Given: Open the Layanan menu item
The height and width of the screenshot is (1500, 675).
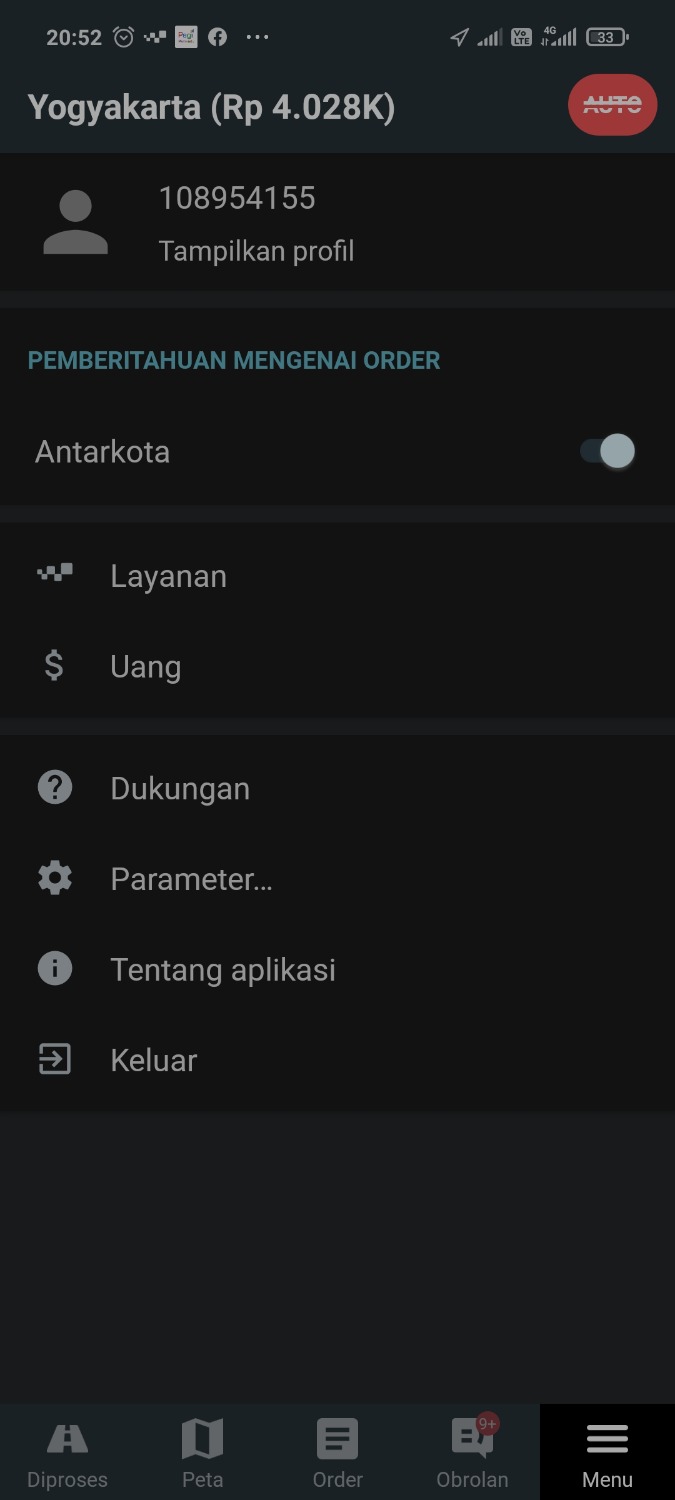Looking at the screenshot, I should [168, 577].
